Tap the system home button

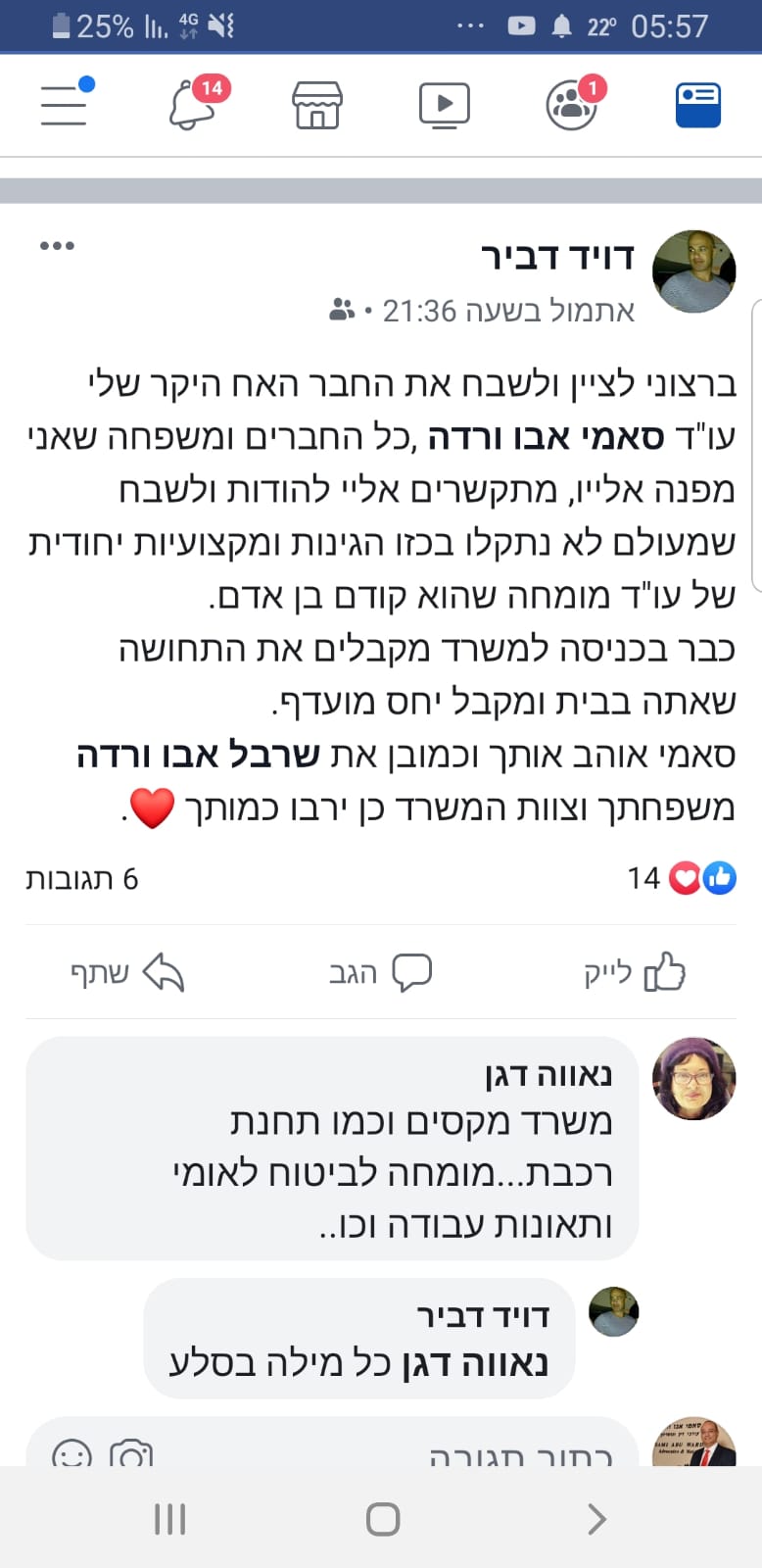pos(382,1519)
